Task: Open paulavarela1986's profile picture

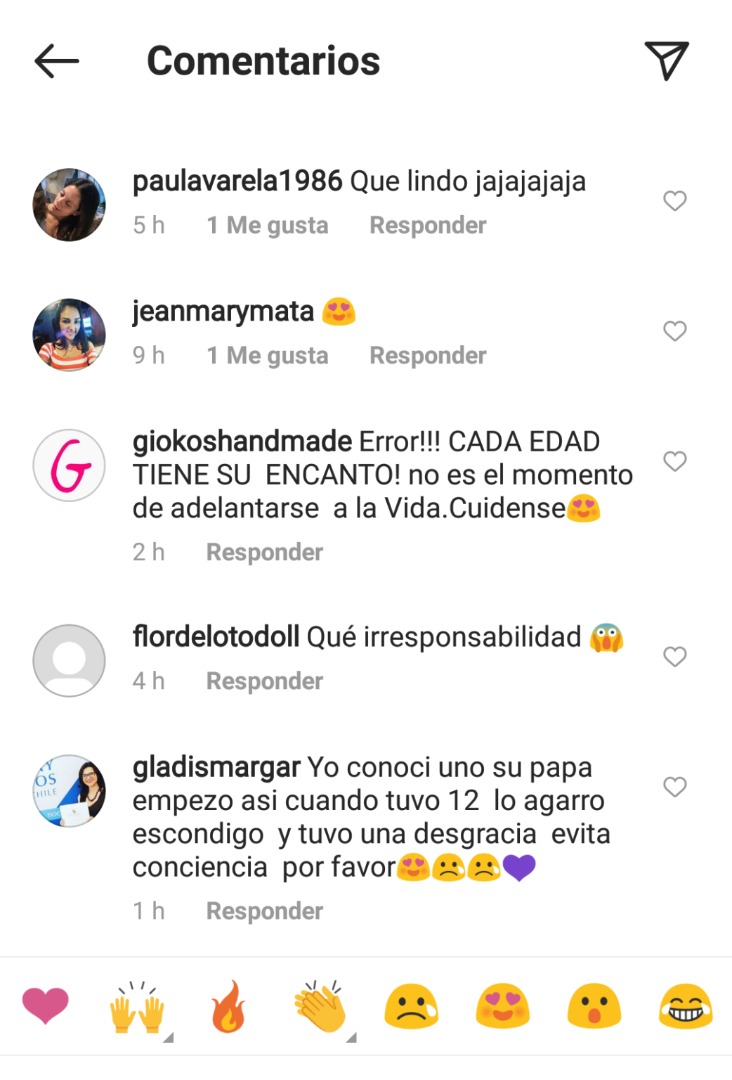Action: (69, 205)
